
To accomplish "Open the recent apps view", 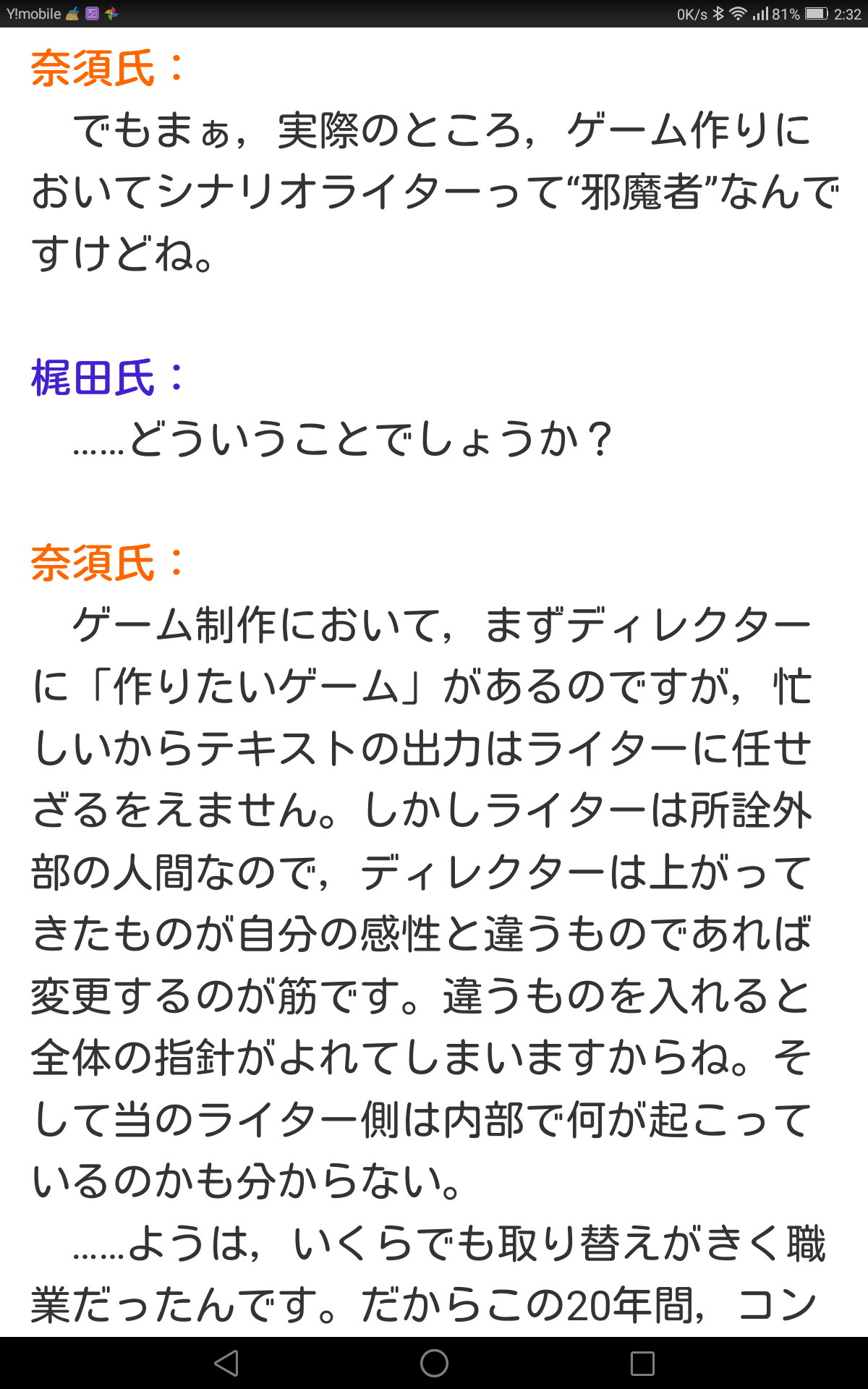I will tap(642, 1363).
